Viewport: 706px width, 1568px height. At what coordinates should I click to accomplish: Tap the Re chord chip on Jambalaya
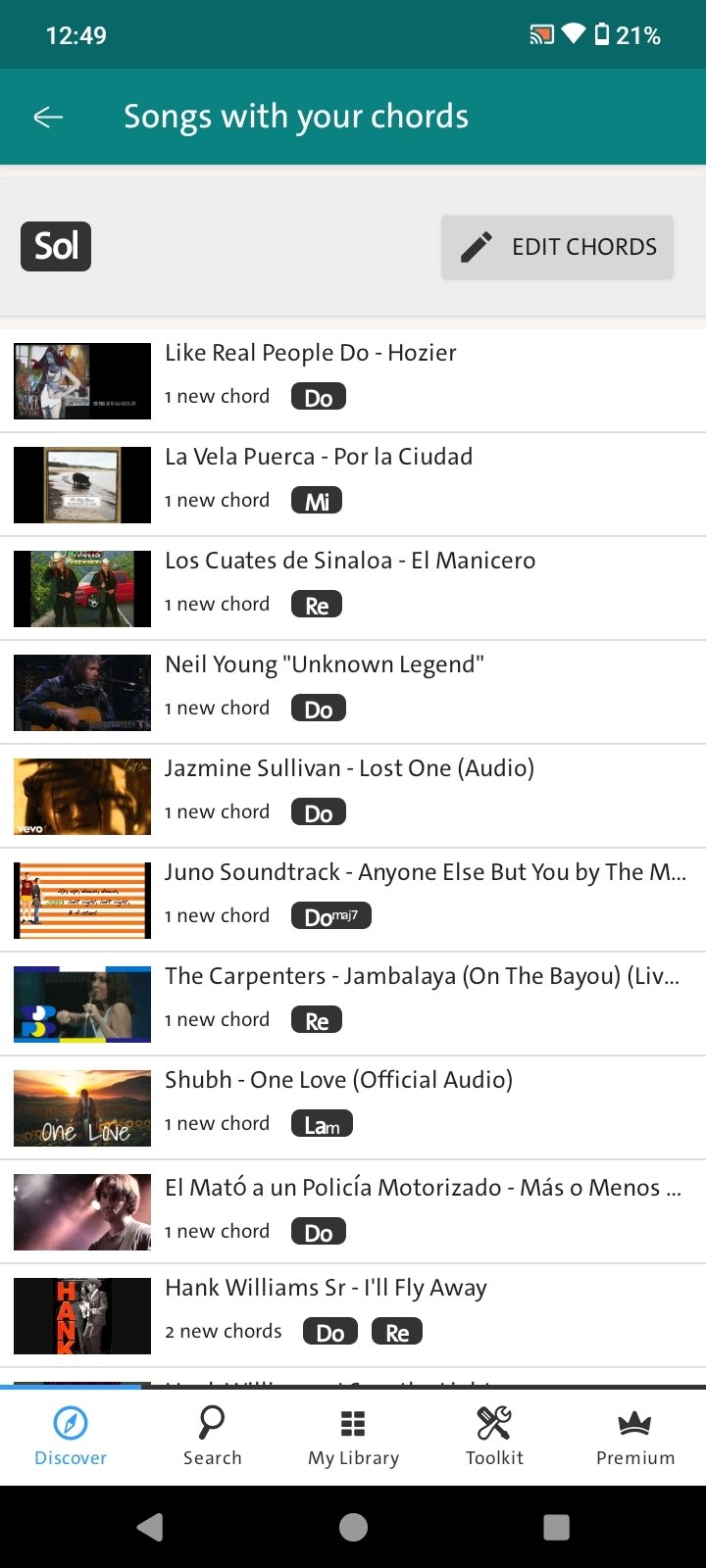coord(317,1019)
